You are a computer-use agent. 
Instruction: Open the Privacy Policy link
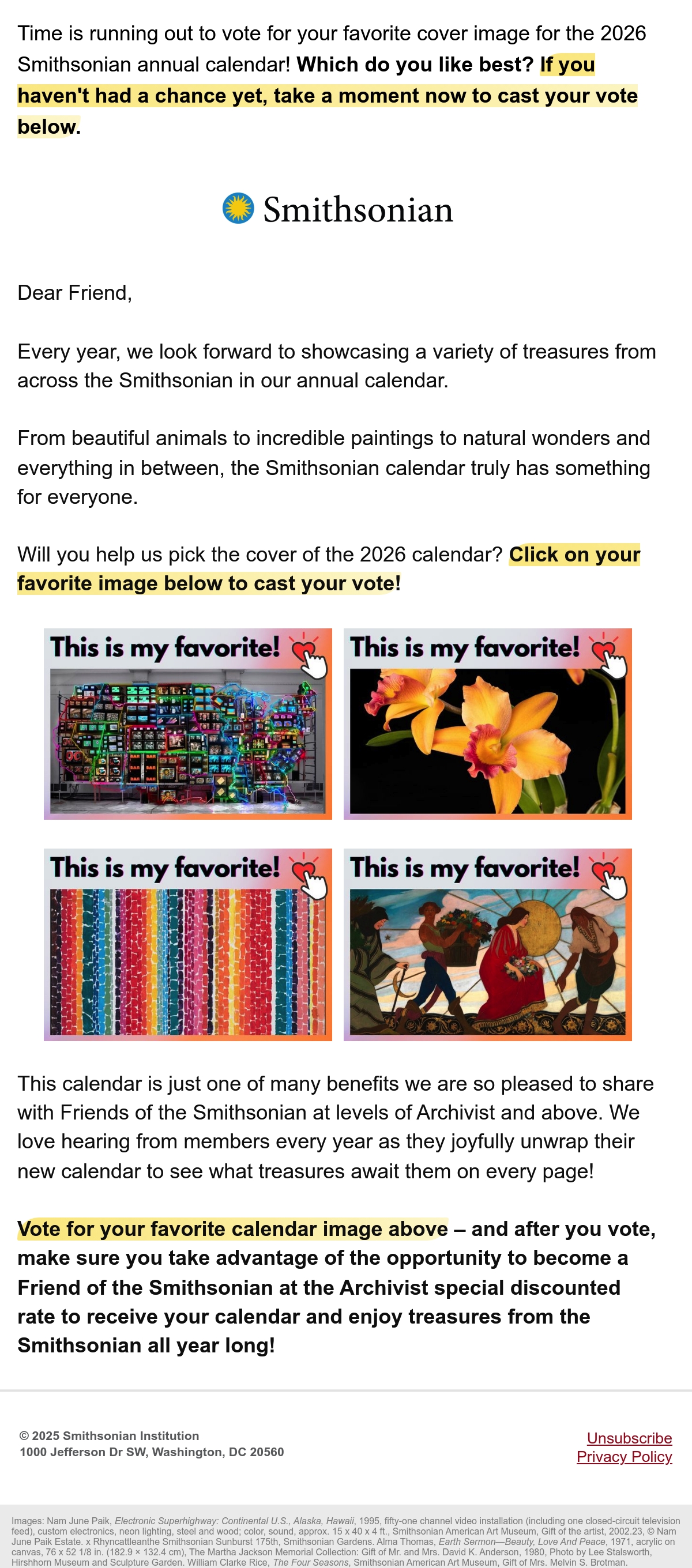click(x=625, y=1457)
